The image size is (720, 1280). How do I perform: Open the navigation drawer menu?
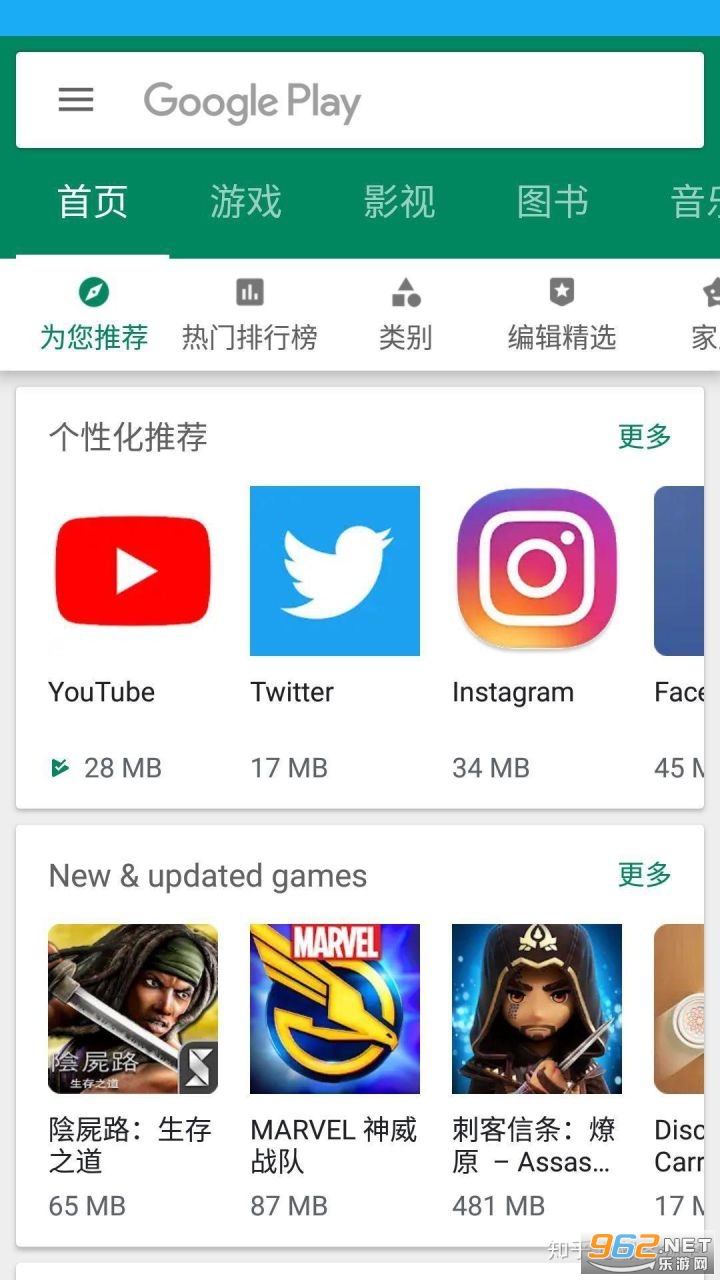[x=76, y=100]
